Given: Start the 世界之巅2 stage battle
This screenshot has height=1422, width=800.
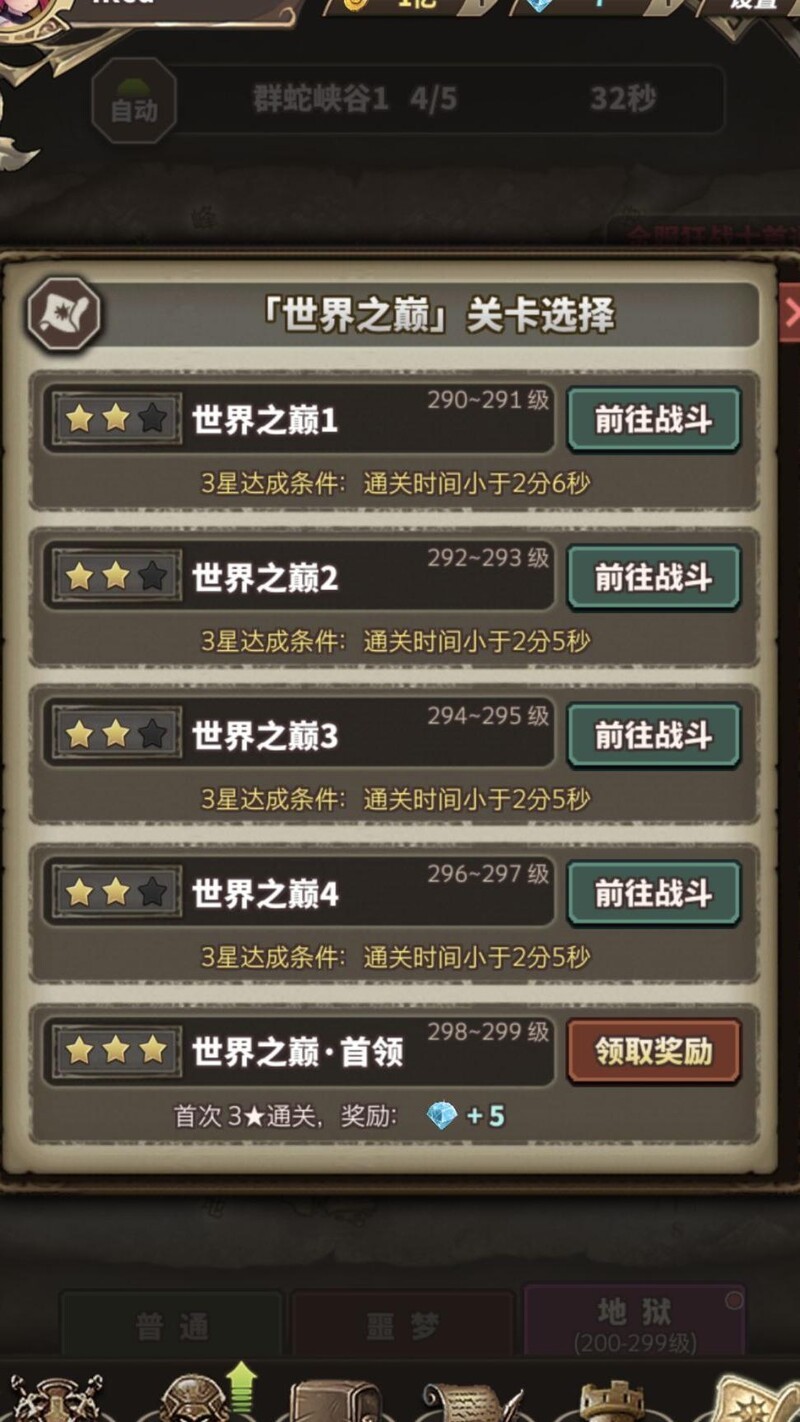Looking at the screenshot, I should [653, 578].
